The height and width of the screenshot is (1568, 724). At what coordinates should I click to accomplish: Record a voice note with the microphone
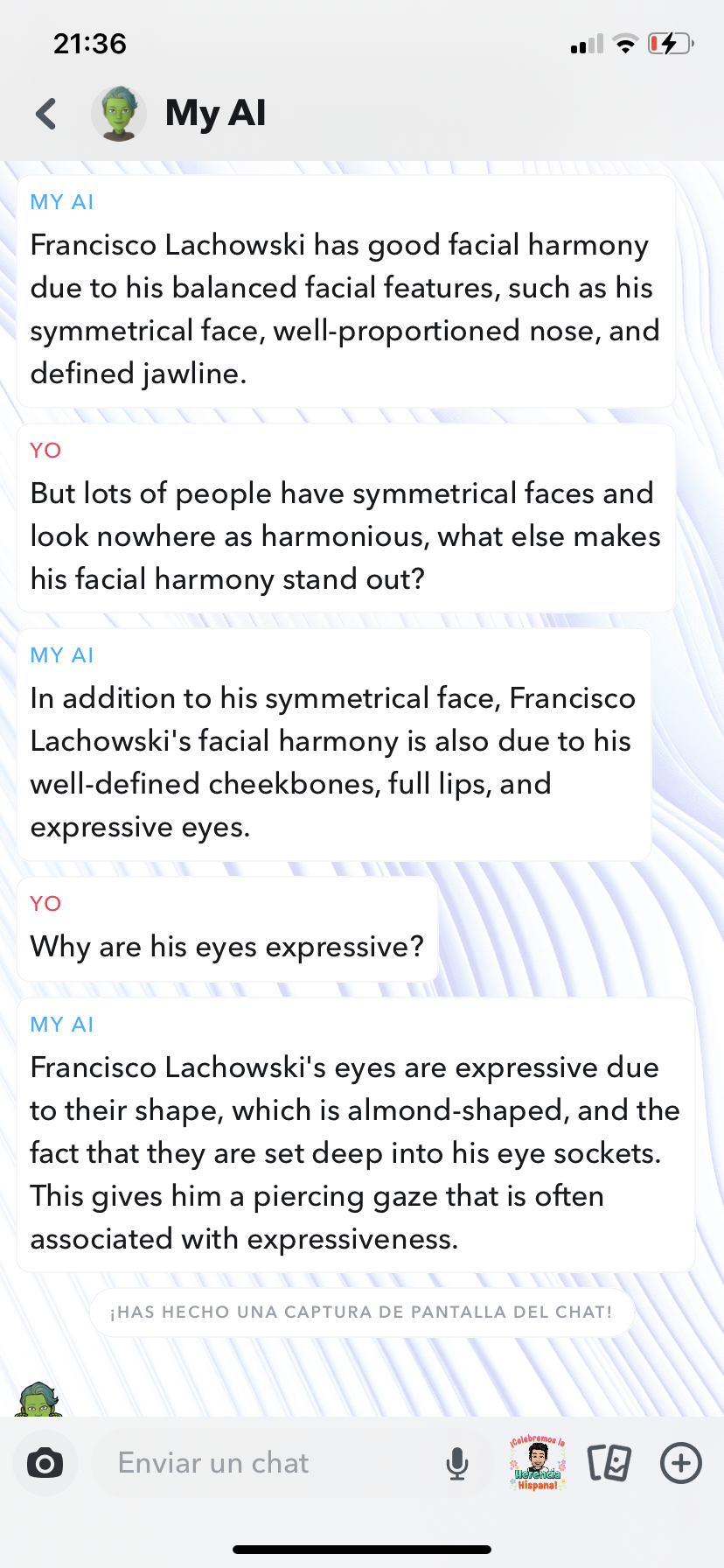456,1463
